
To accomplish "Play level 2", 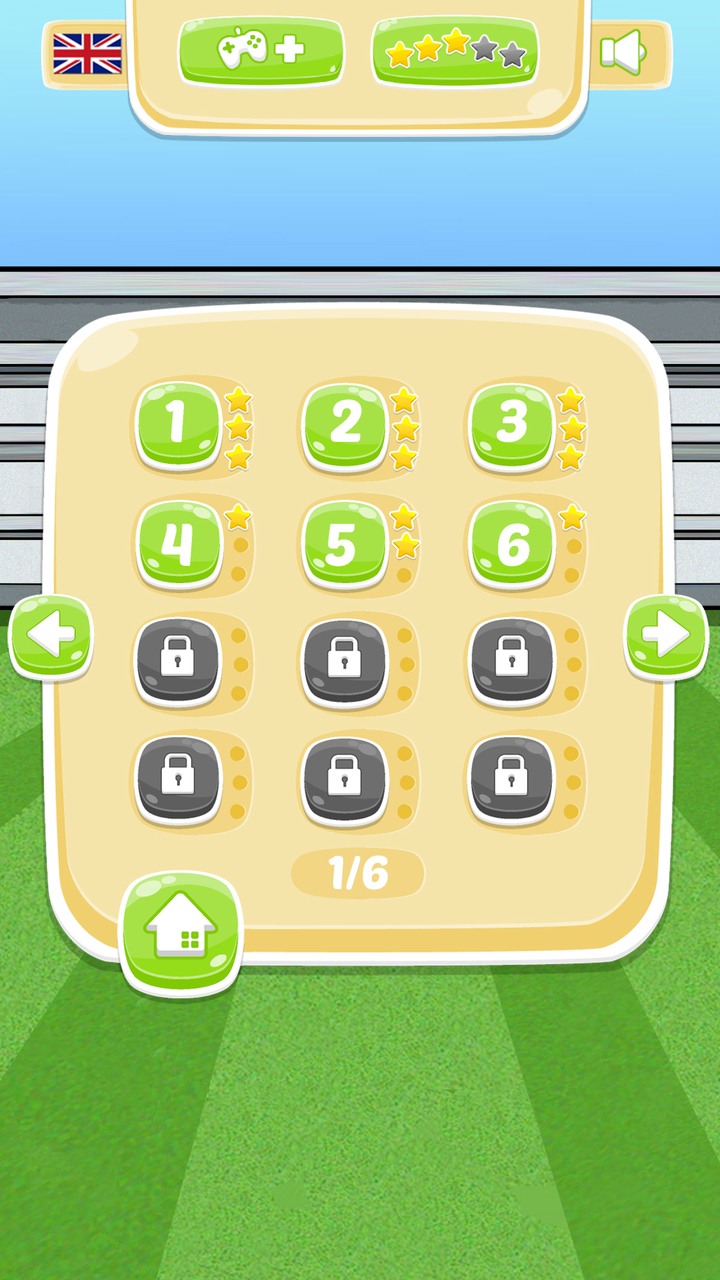I will (x=345, y=426).
